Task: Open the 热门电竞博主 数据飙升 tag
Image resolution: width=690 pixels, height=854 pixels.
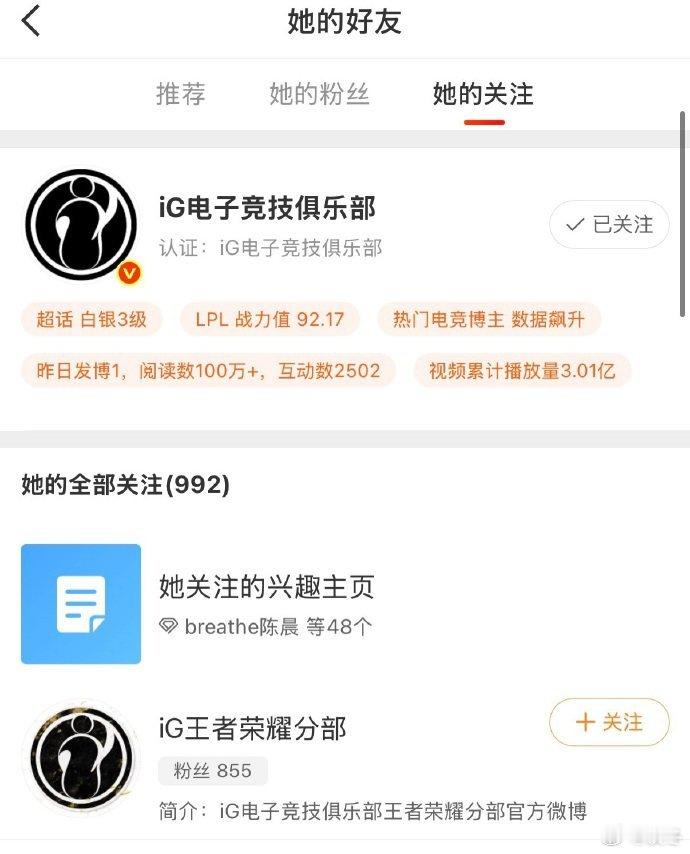Action: point(489,319)
